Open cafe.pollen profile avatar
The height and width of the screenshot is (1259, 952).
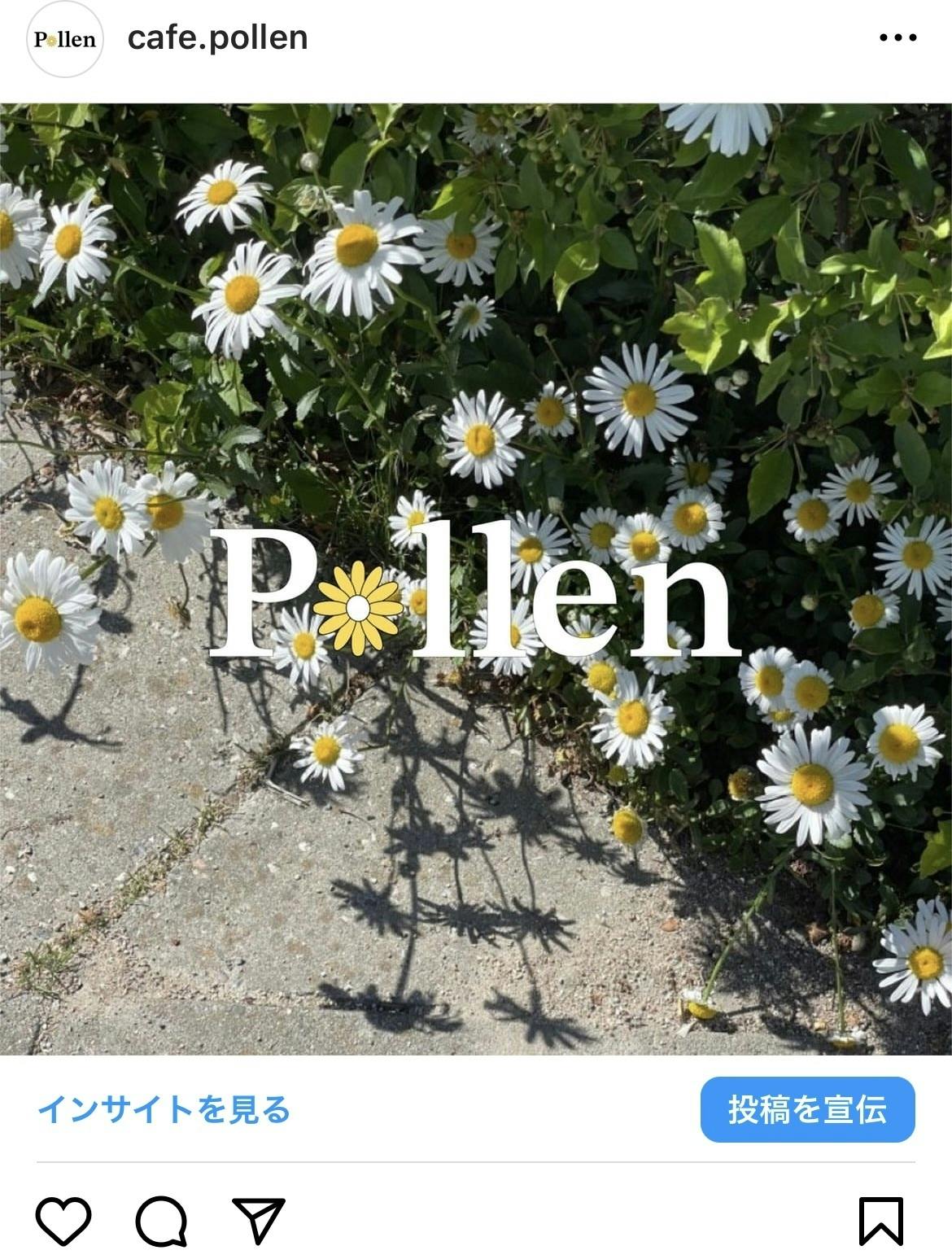click(65, 39)
